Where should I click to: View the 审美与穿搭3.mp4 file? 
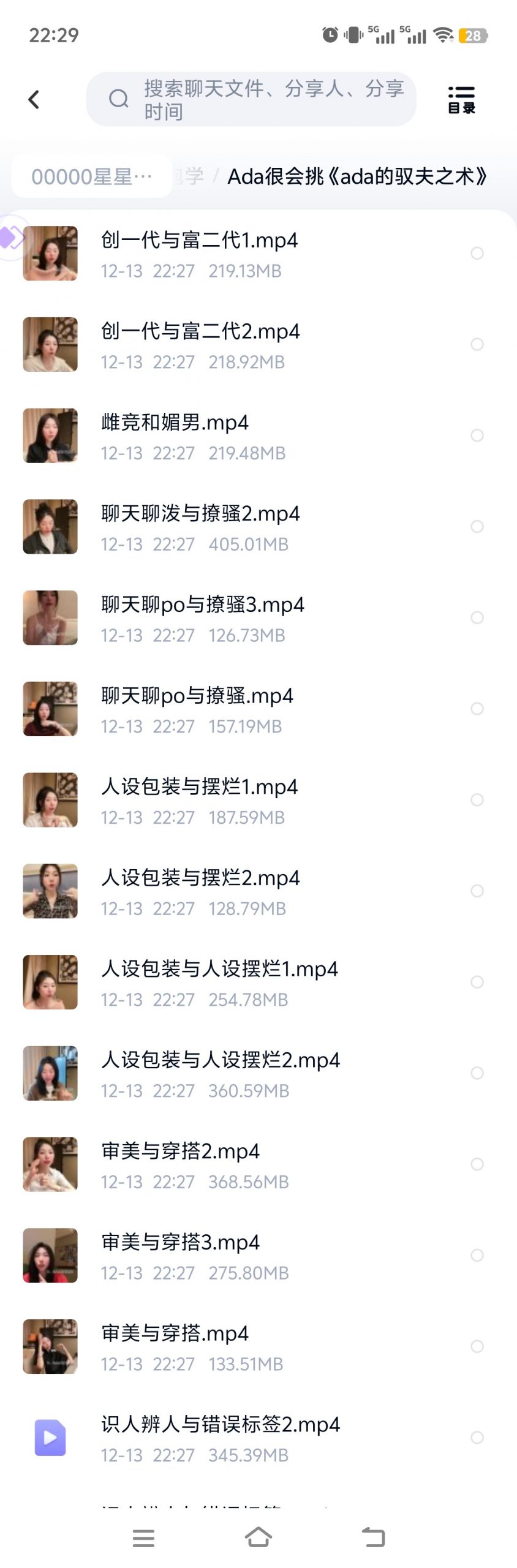(180, 1243)
